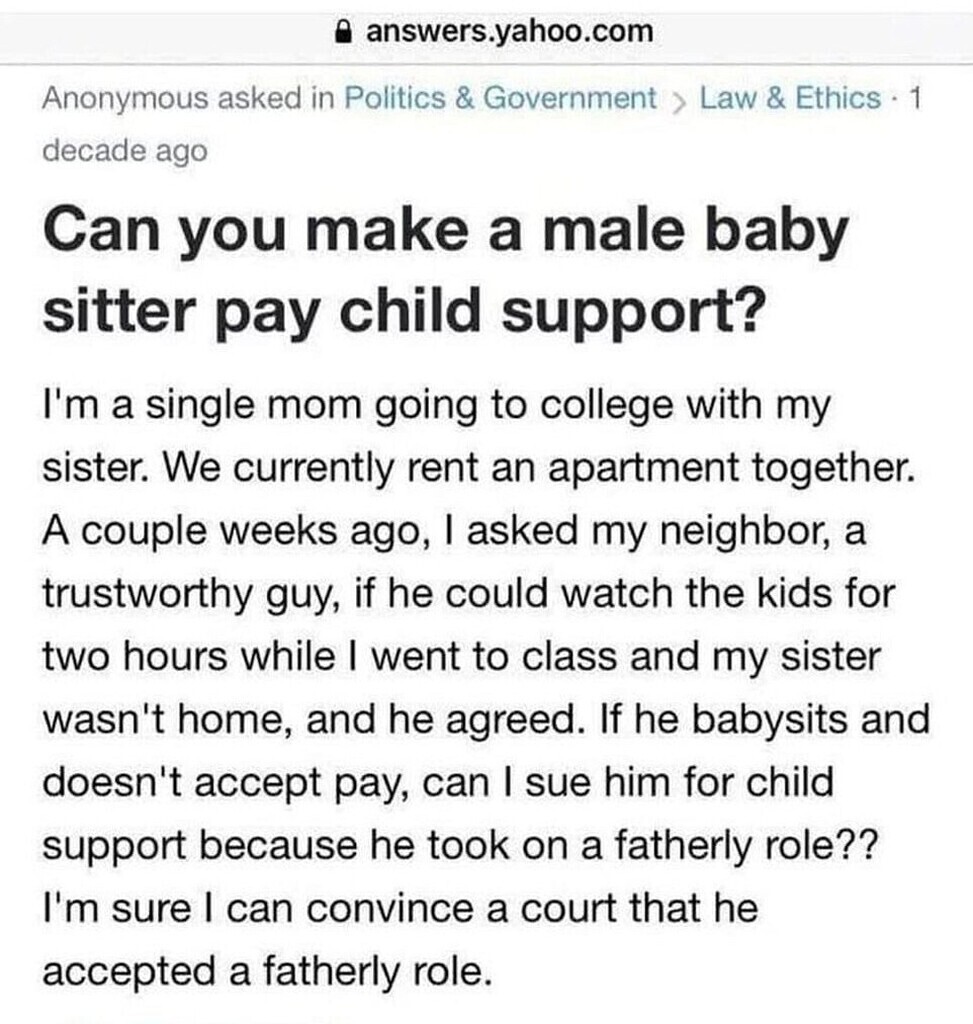Tap the answers.yahoo.com address bar

(x=496, y=31)
